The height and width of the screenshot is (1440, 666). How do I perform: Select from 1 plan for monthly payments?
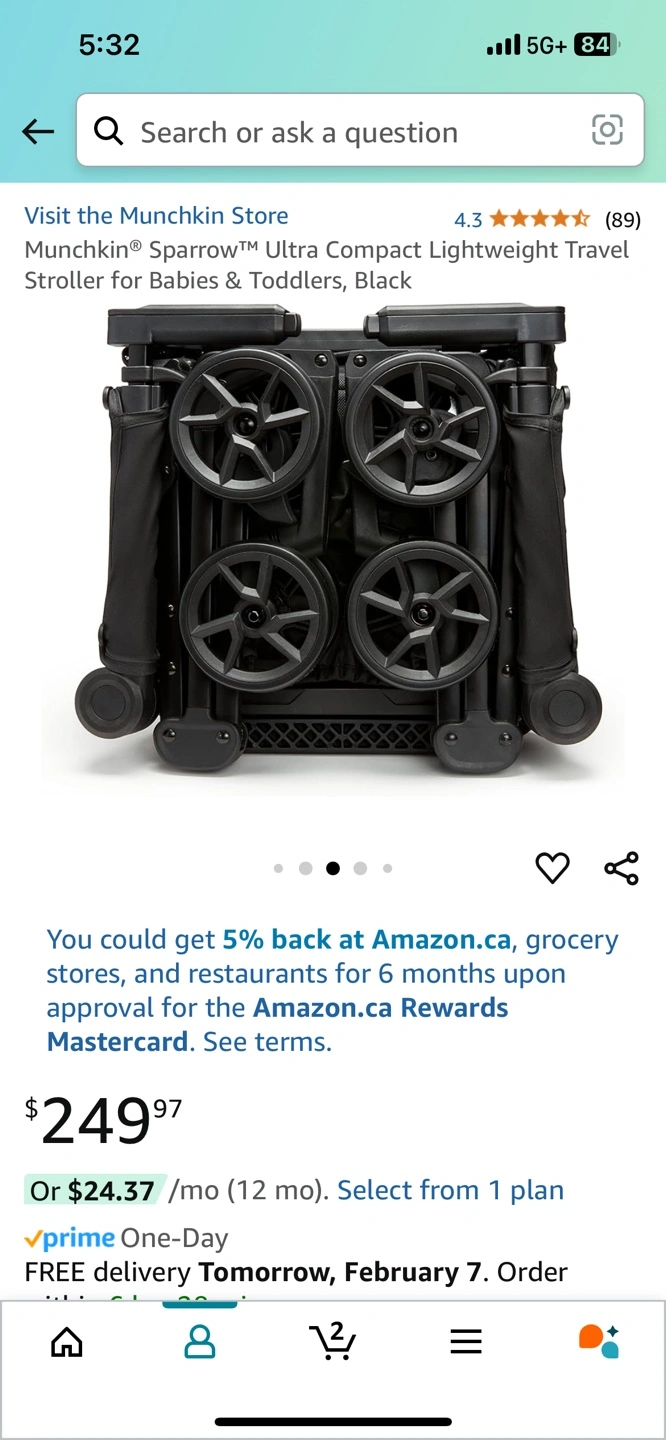[x=450, y=1190]
